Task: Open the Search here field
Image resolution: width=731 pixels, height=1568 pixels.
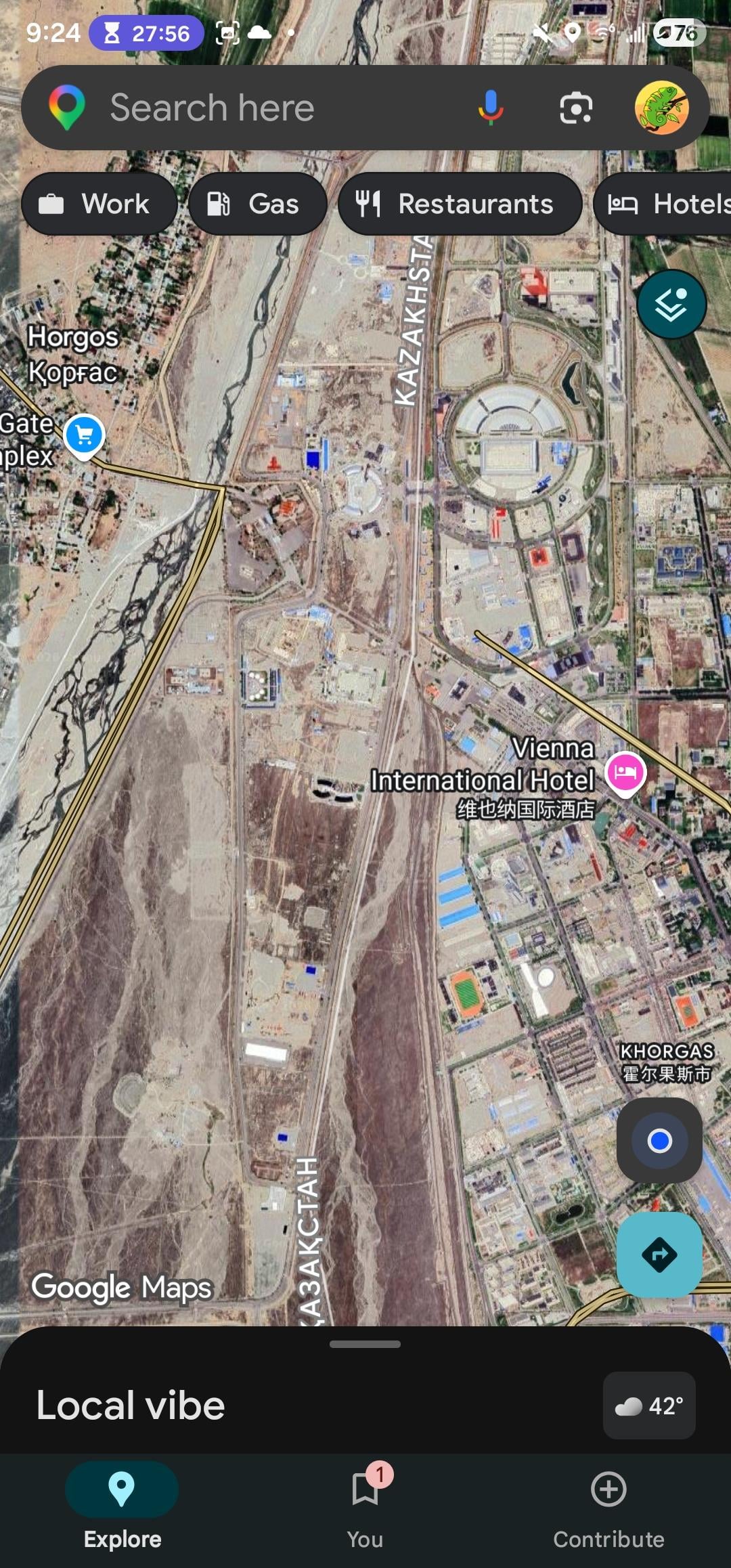Action: point(271,108)
